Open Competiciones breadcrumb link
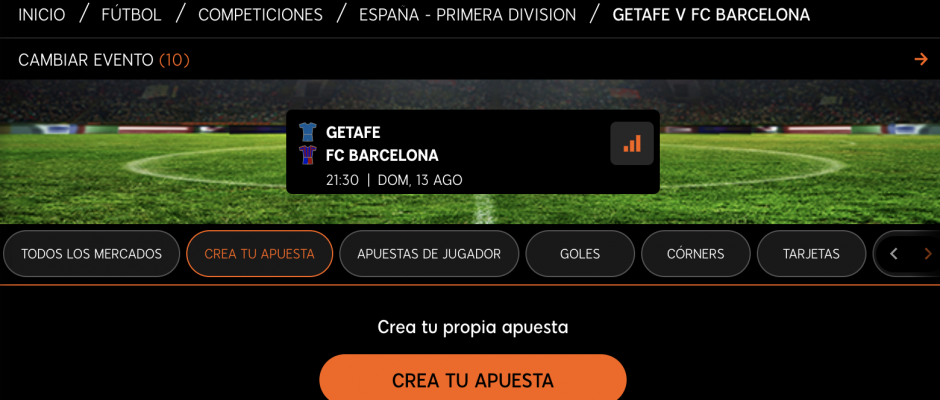The height and width of the screenshot is (400, 940). coord(260,15)
